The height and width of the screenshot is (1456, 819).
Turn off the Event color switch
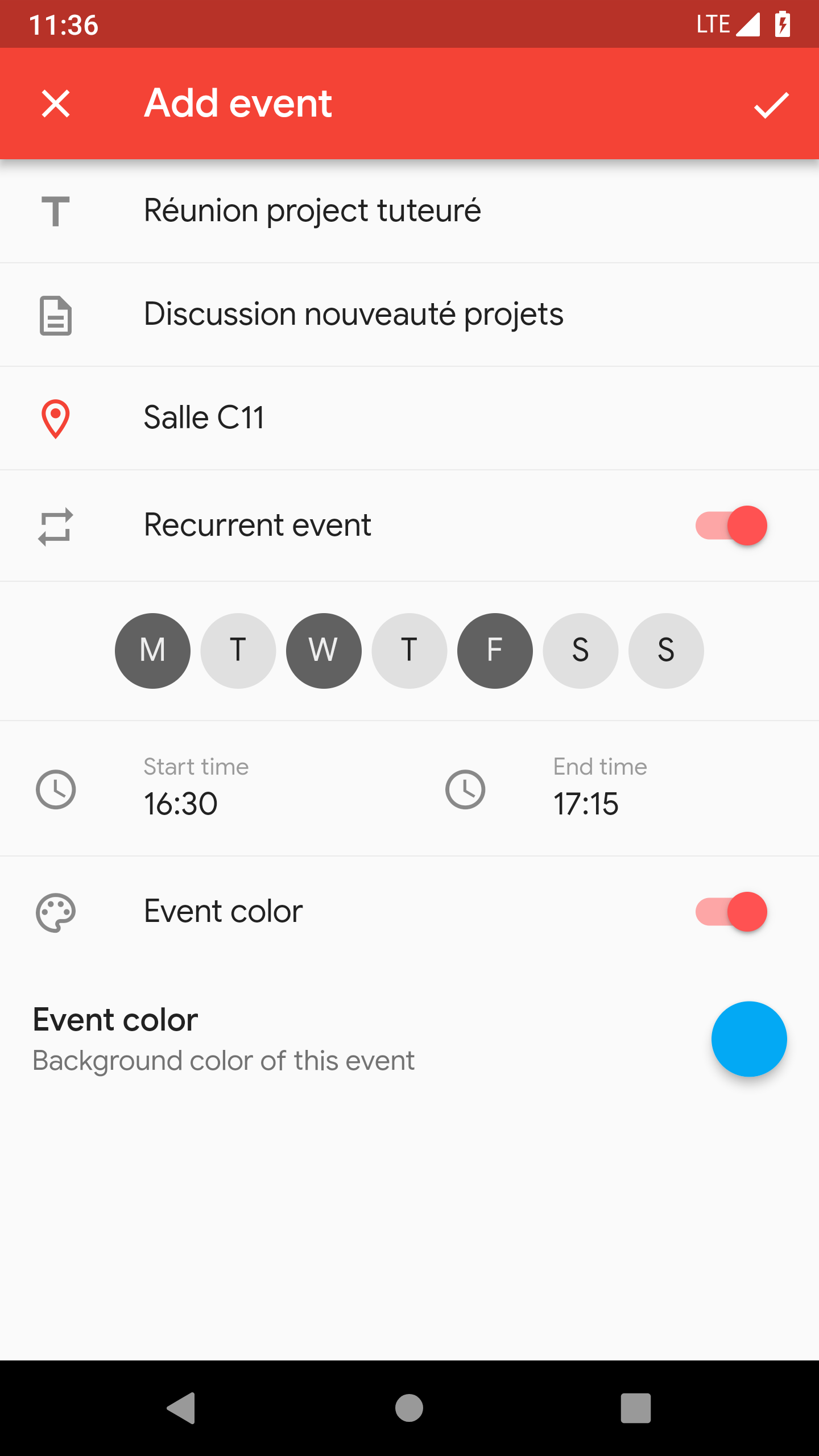pos(731,912)
